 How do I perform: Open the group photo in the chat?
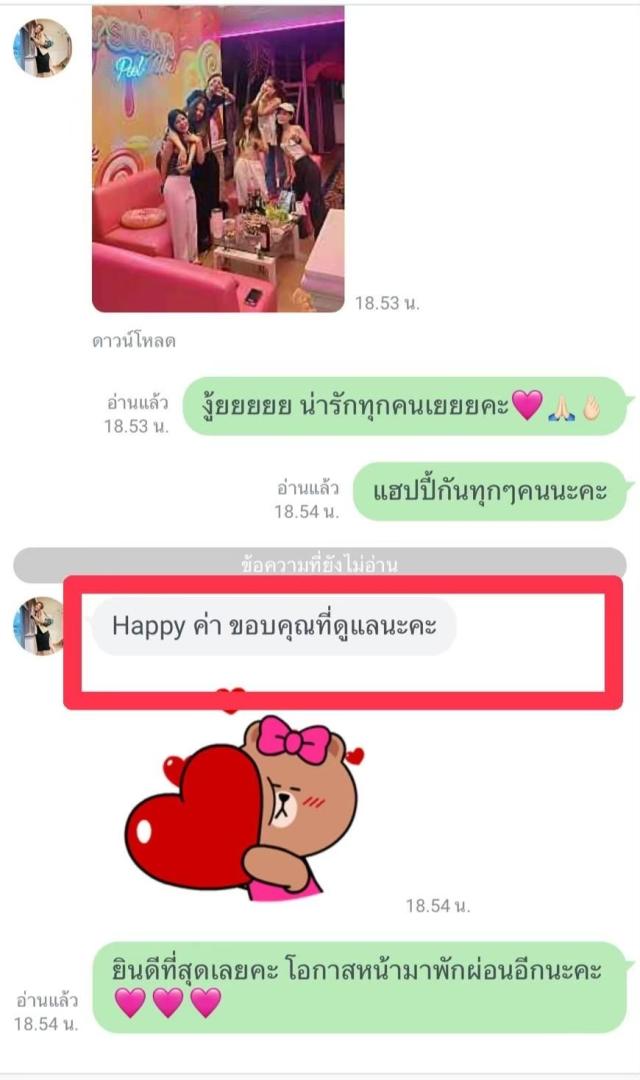(218, 160)
